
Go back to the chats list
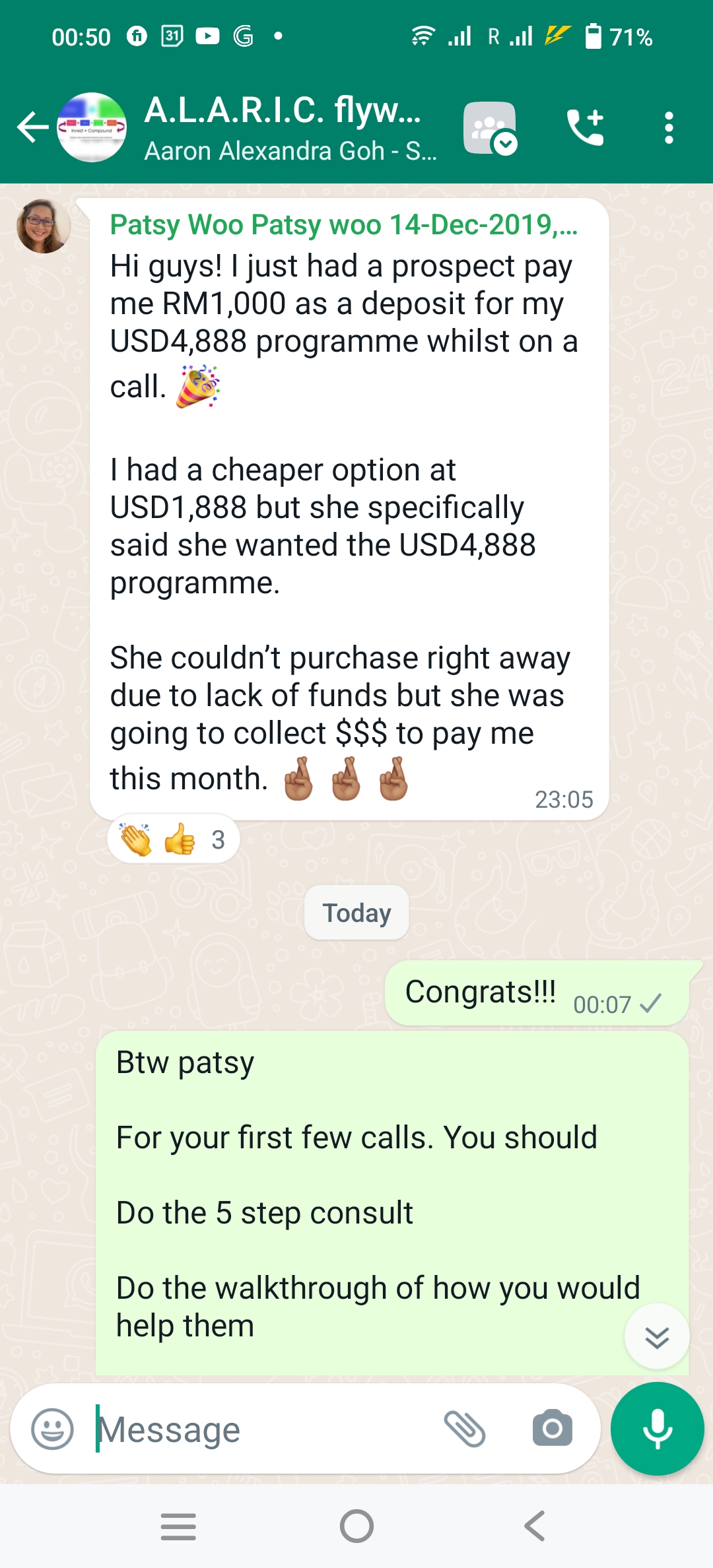click(32, 127)
